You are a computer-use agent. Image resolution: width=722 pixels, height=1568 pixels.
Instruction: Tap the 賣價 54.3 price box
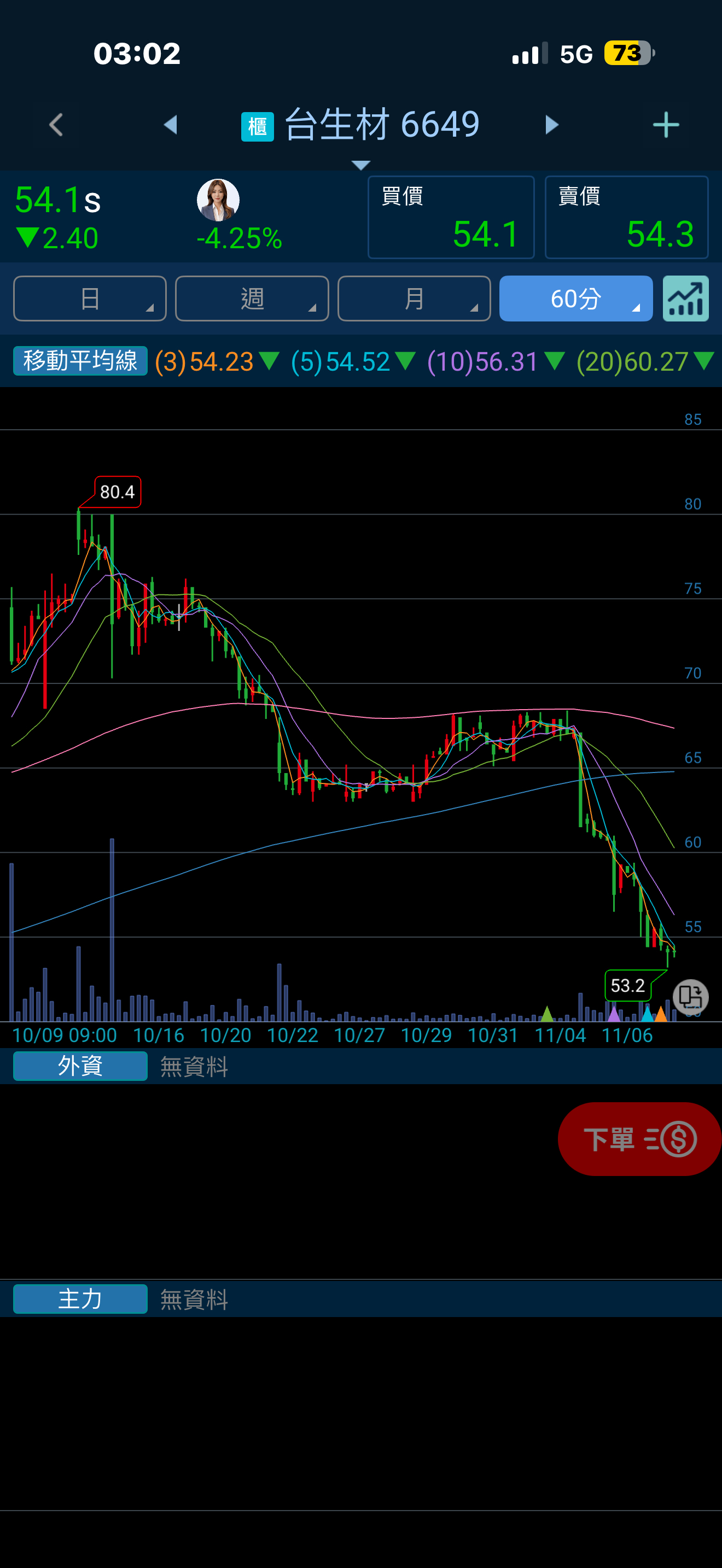pyautogui.click(x=626, y=217)
